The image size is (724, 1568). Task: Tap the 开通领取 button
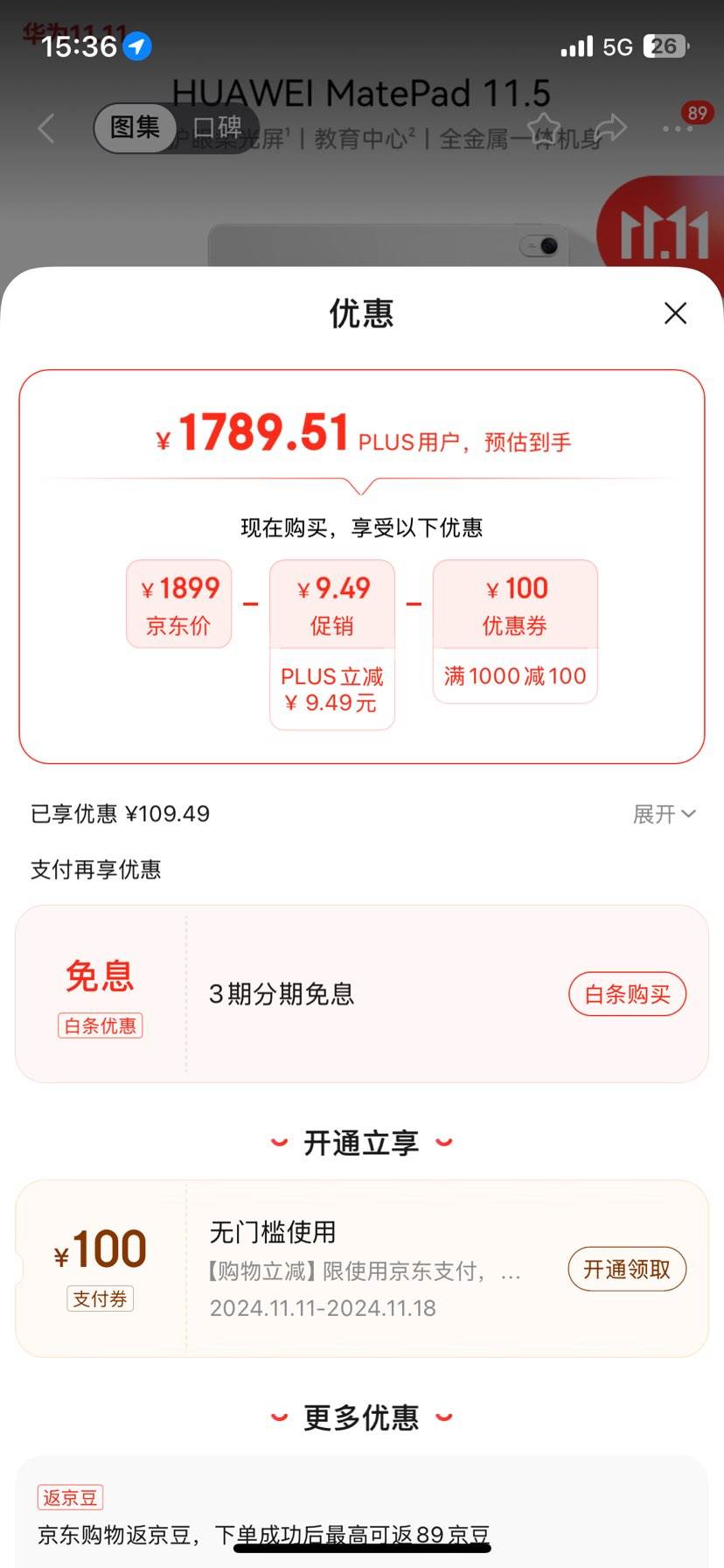click(x=627, y=1269)
